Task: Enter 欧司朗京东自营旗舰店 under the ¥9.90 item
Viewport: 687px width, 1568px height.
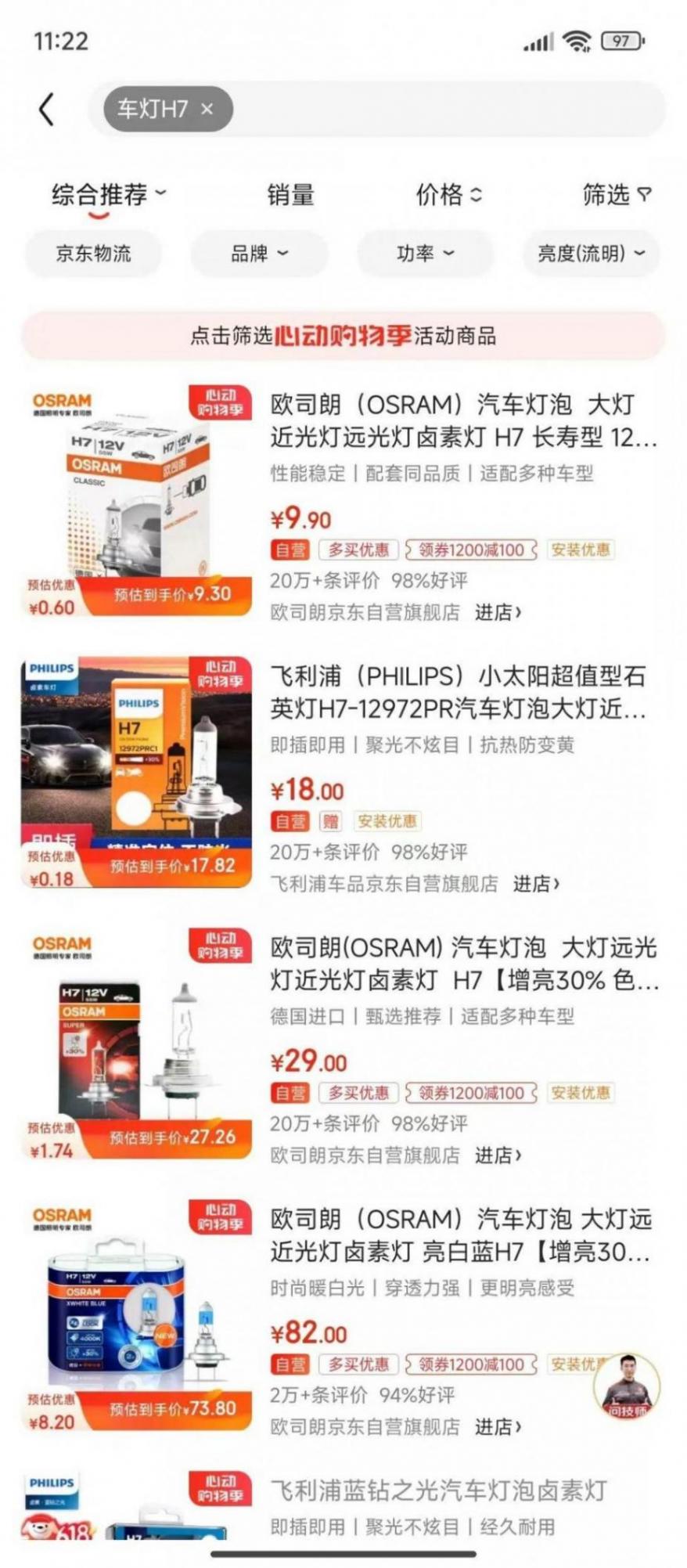Action: click(498, 612)
